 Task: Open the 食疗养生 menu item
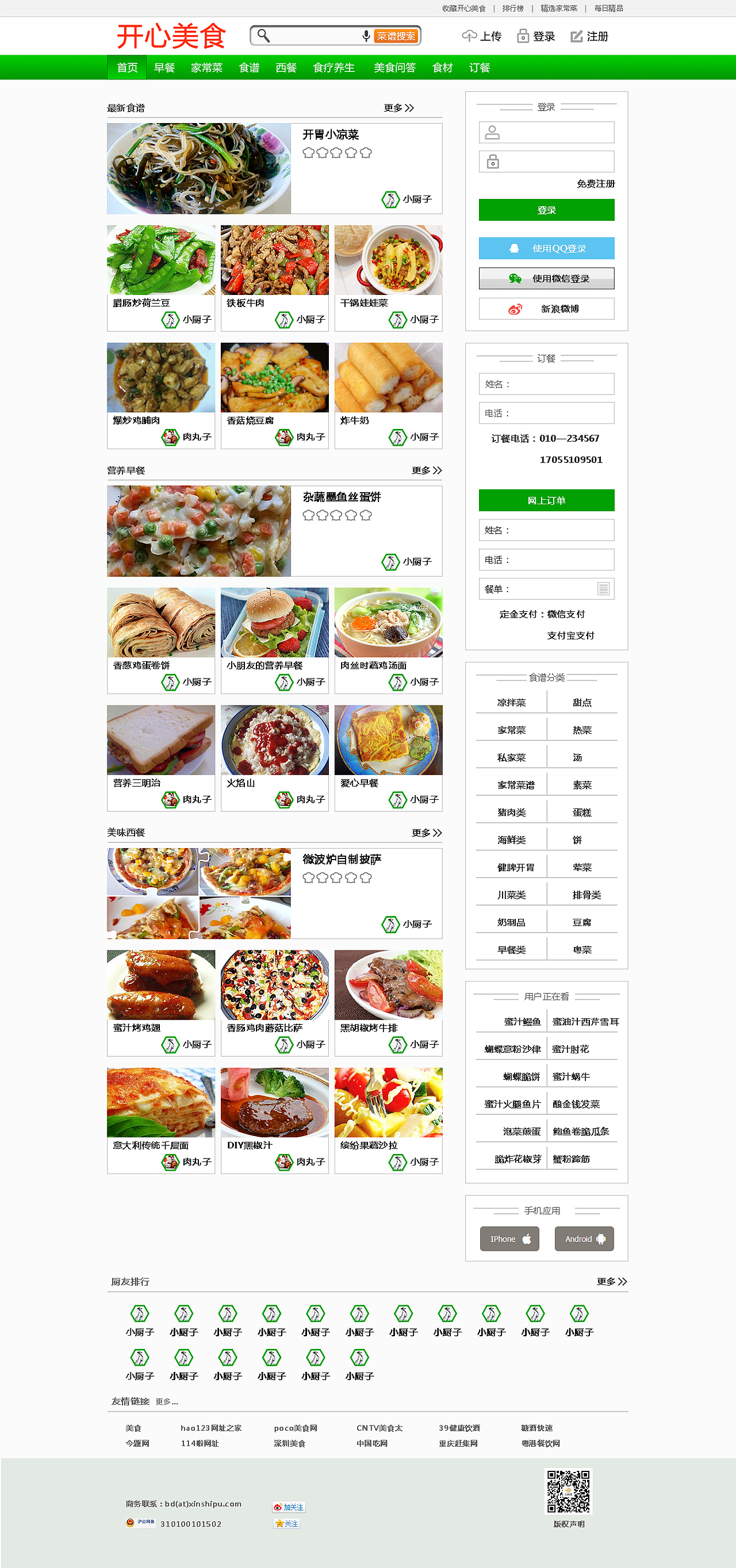pos(334,68)
